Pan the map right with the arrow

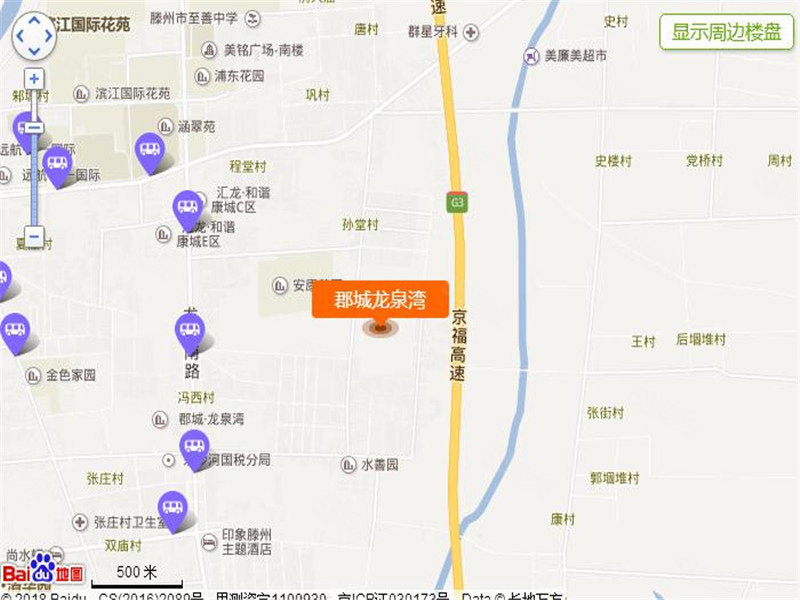click(x=49, y=35)
